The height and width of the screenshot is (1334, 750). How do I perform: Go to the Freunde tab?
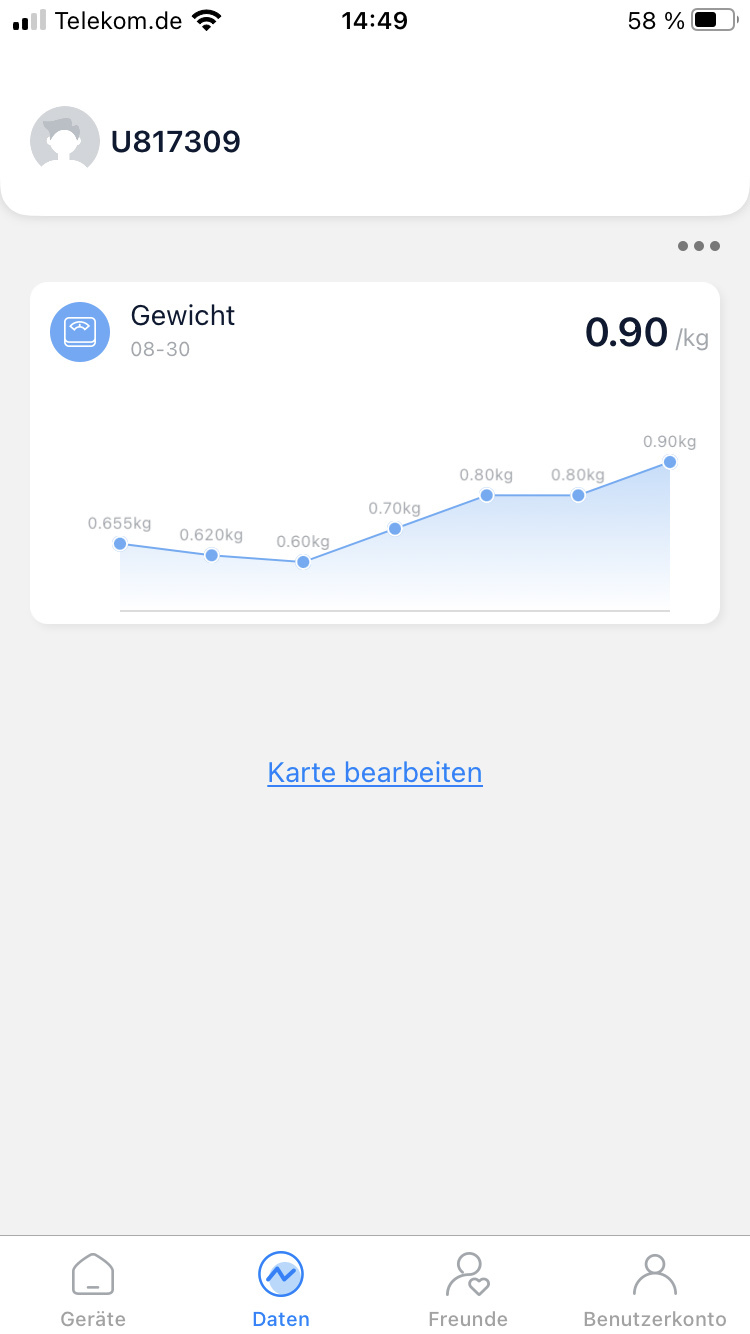[467, 1289]
